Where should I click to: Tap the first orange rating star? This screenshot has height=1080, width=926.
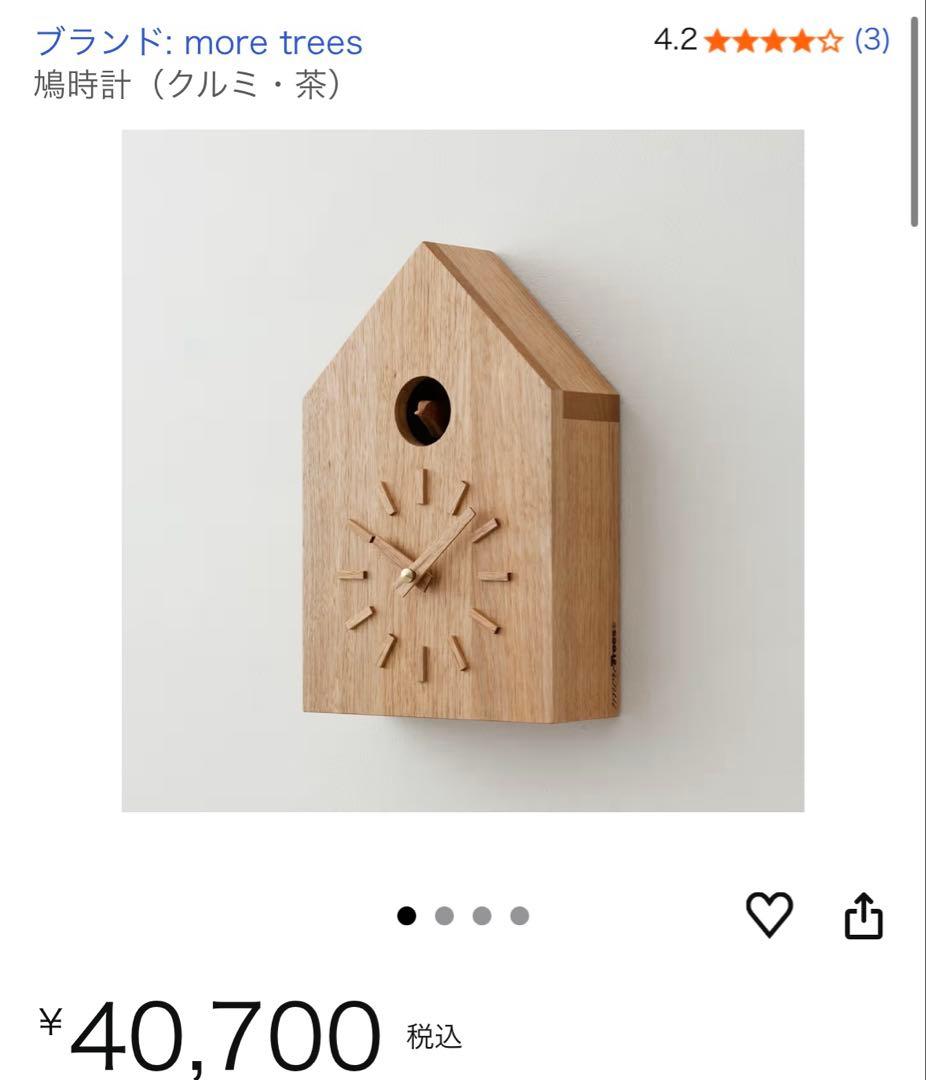(719, 42)
